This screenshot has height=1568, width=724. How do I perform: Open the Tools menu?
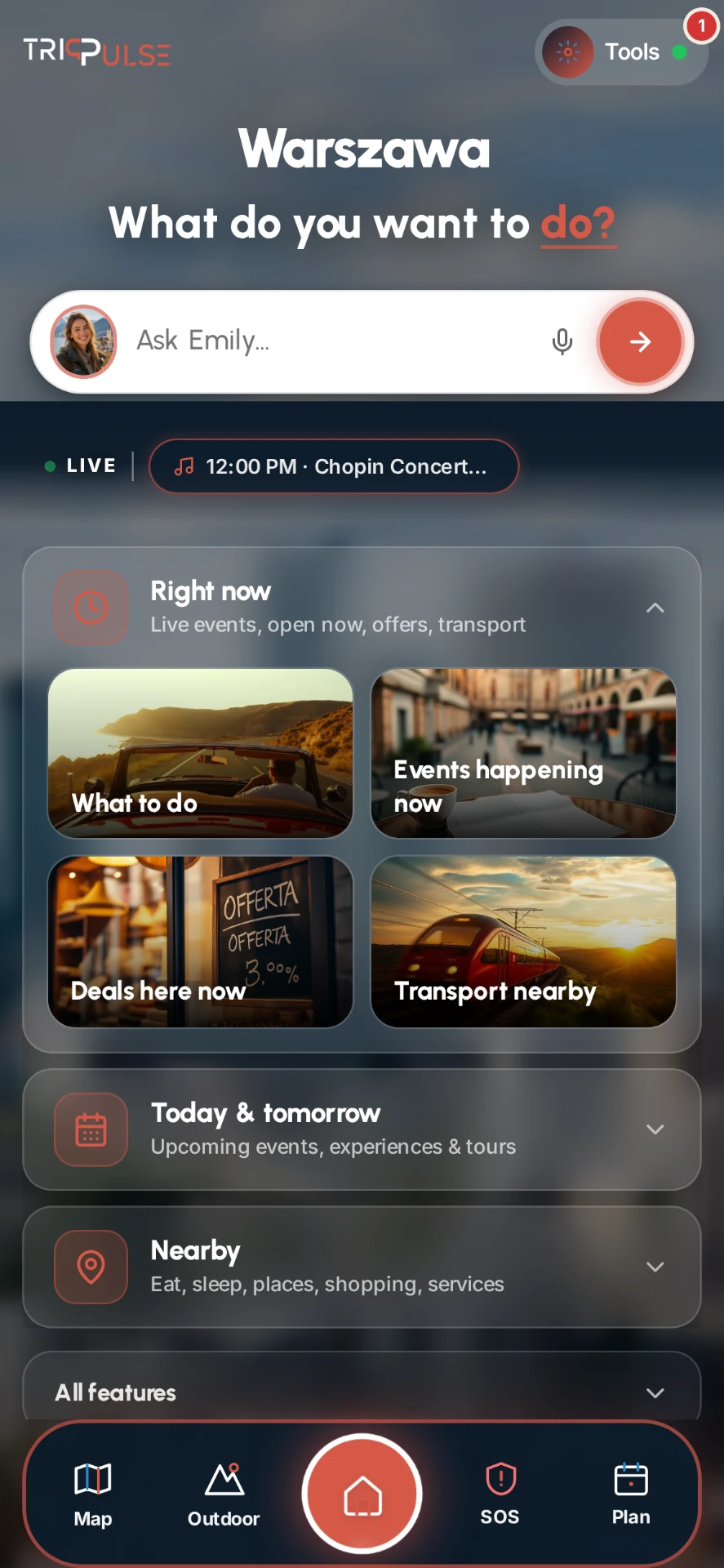[x=621, y=52]
